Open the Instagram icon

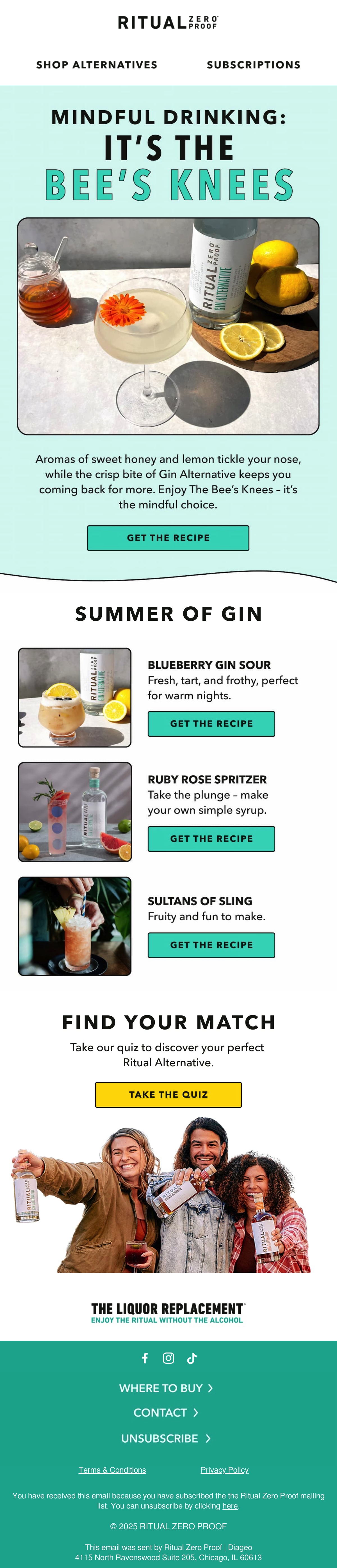click(x=168, y=1358)
